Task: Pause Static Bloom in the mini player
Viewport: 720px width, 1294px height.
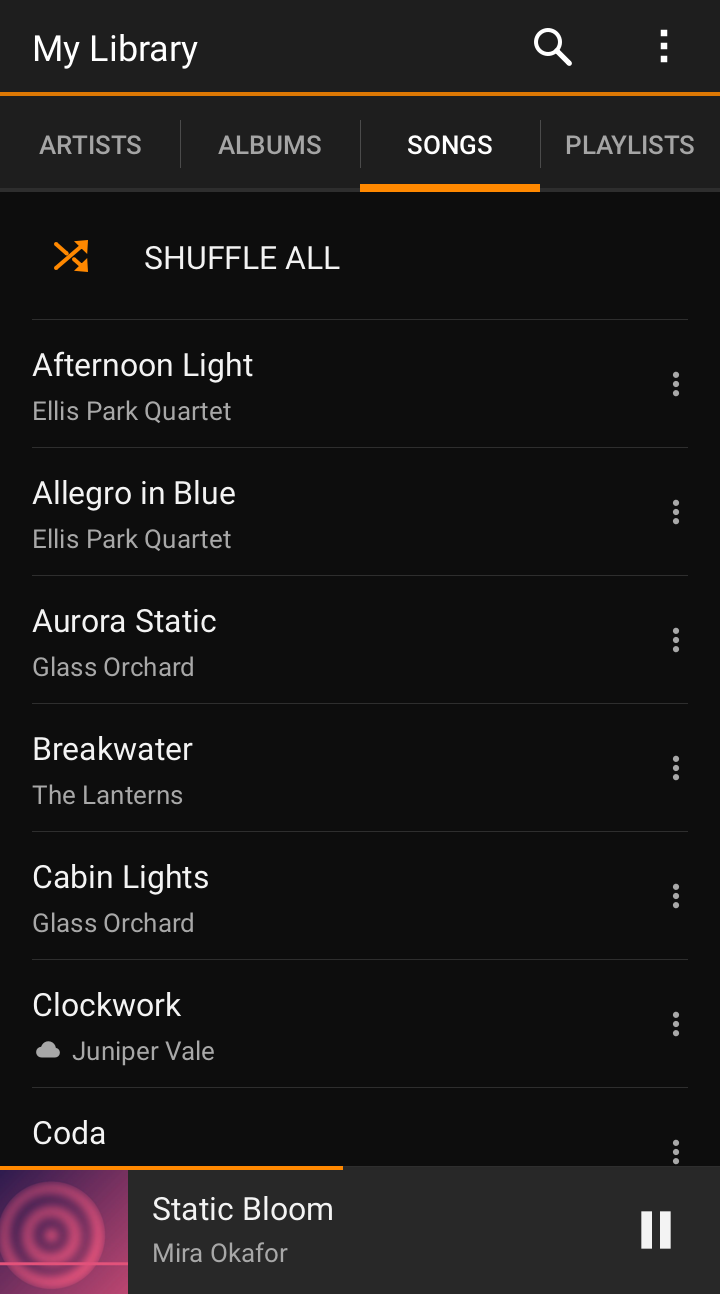Action: (656, 1230)
